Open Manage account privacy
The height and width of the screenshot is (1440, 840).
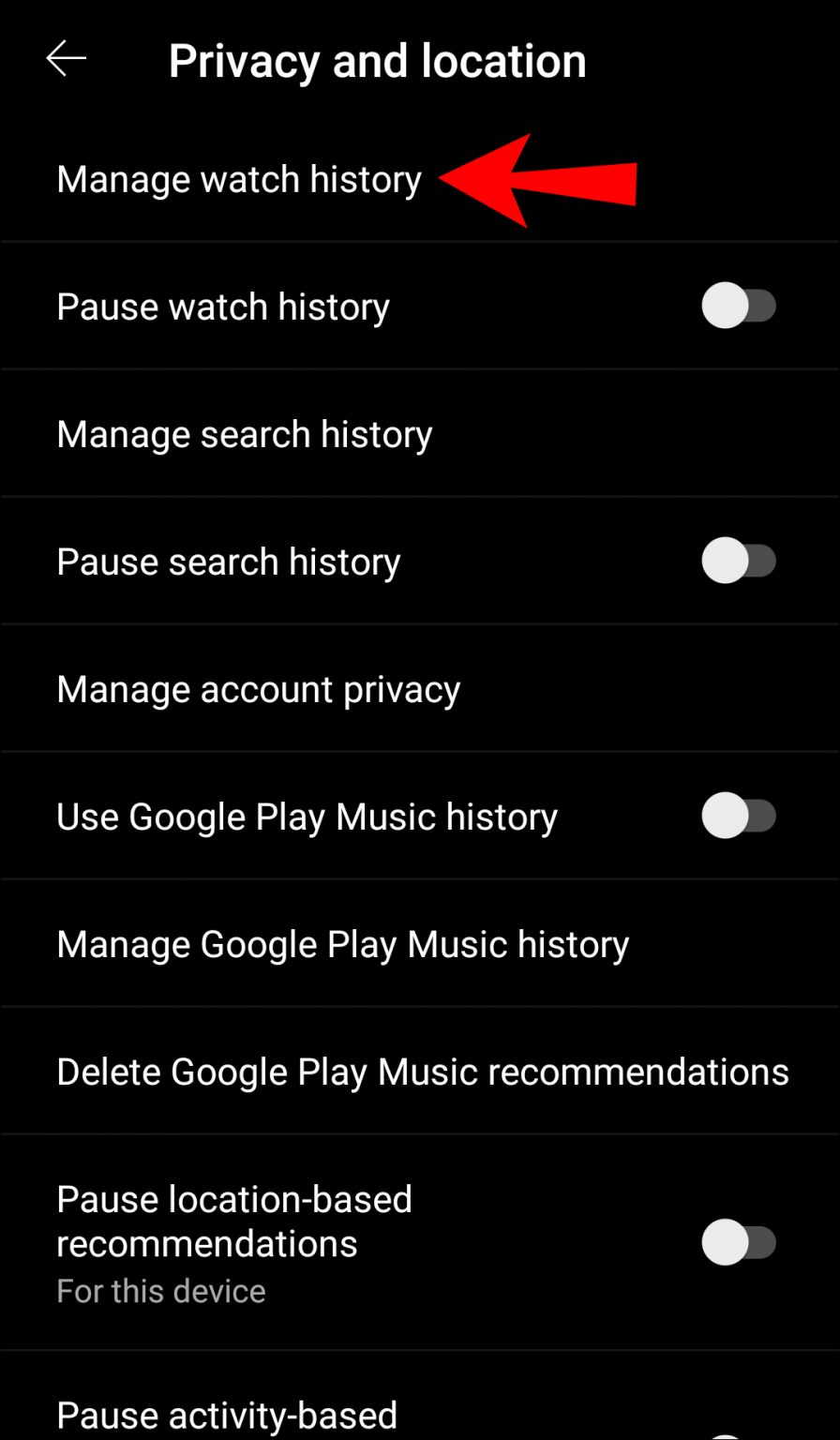click(x=258, y=688)
